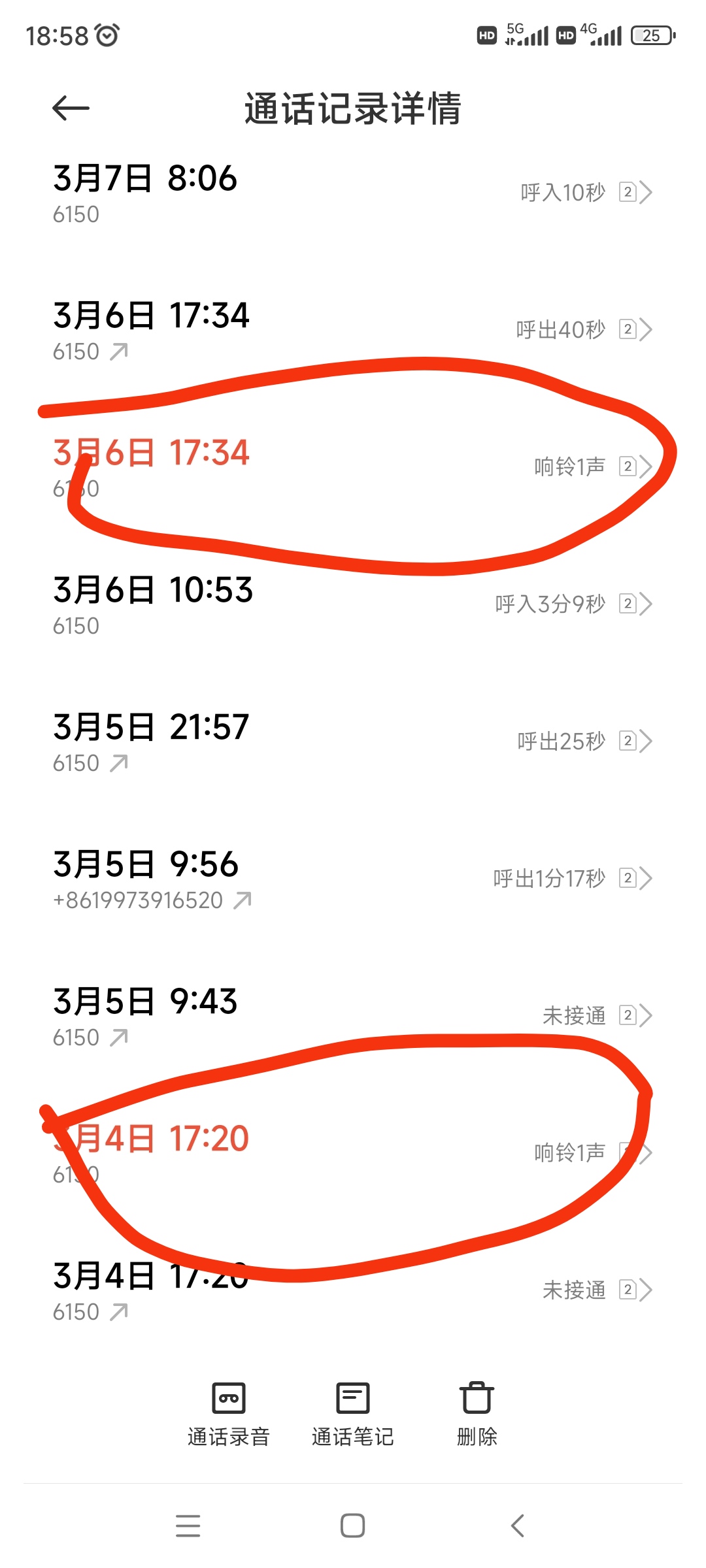Open recent apps from navigation bar
This screenshot has height=1568, width=706.
pos(188,1526)
